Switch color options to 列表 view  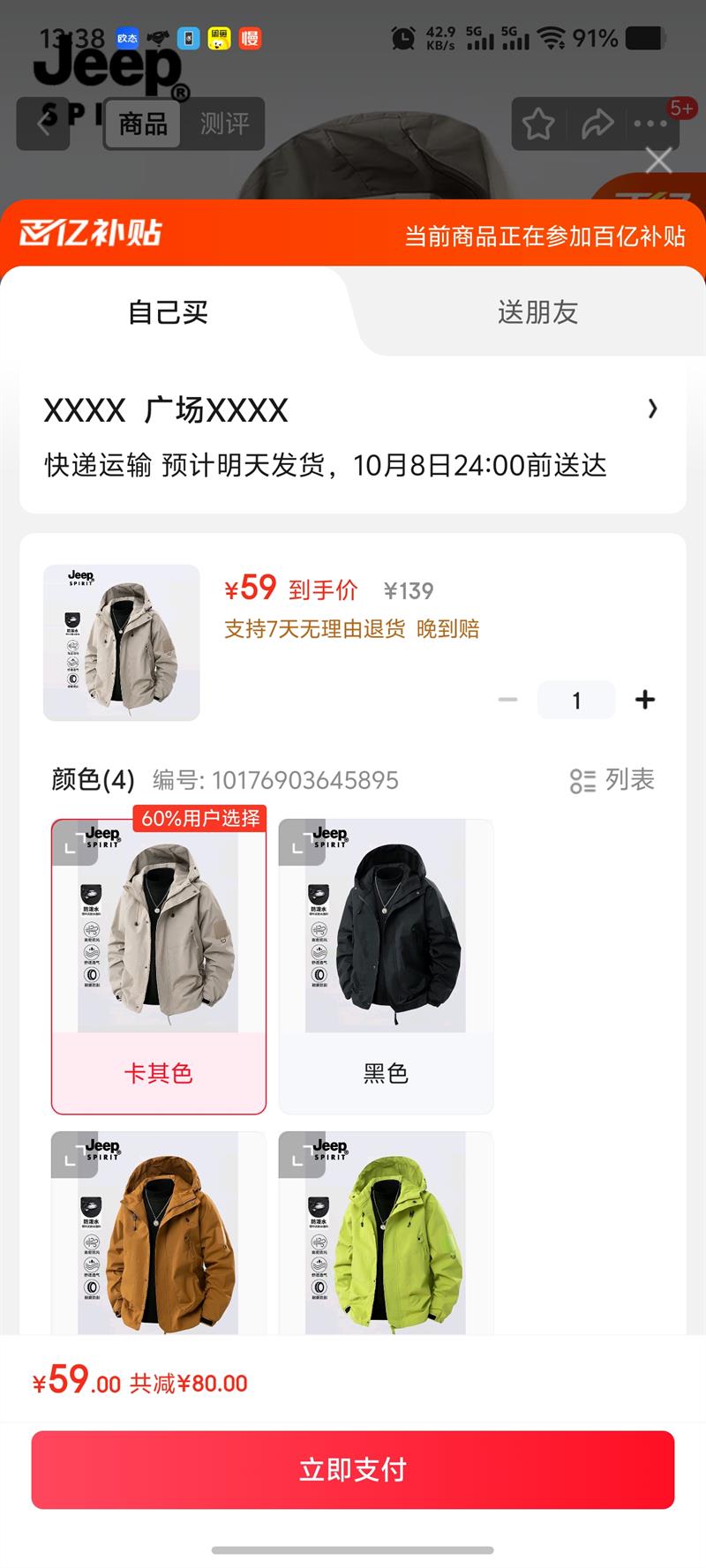click(612, 780)
